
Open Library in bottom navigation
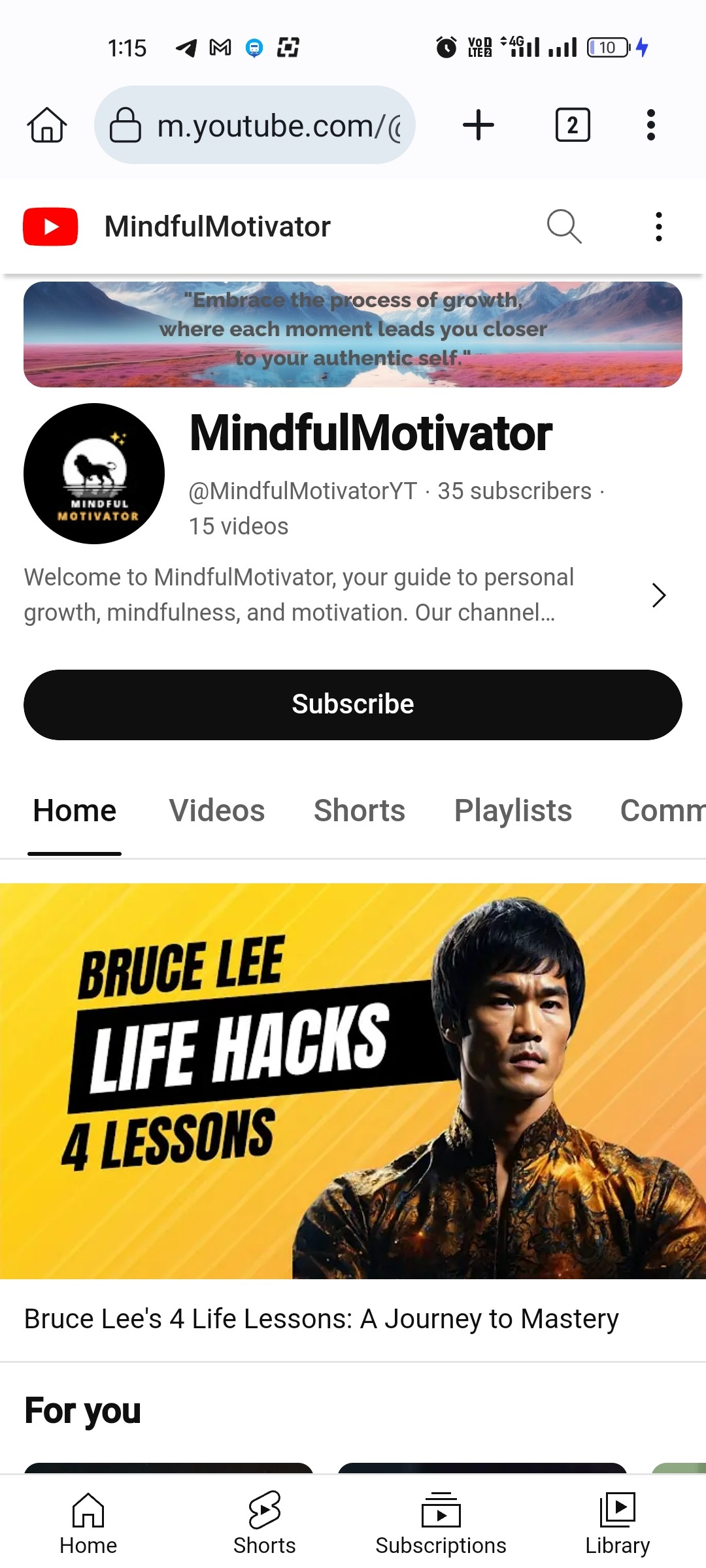[x=618, y=1524]
